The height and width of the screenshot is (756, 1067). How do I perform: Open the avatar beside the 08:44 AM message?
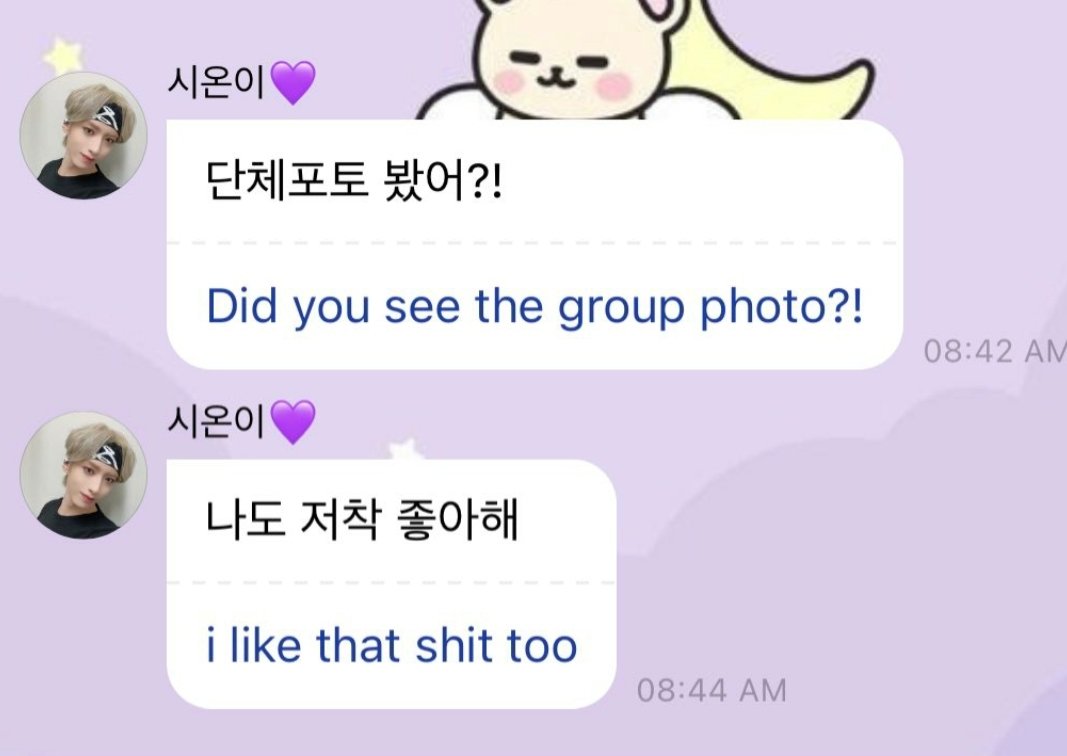point(85,475)
